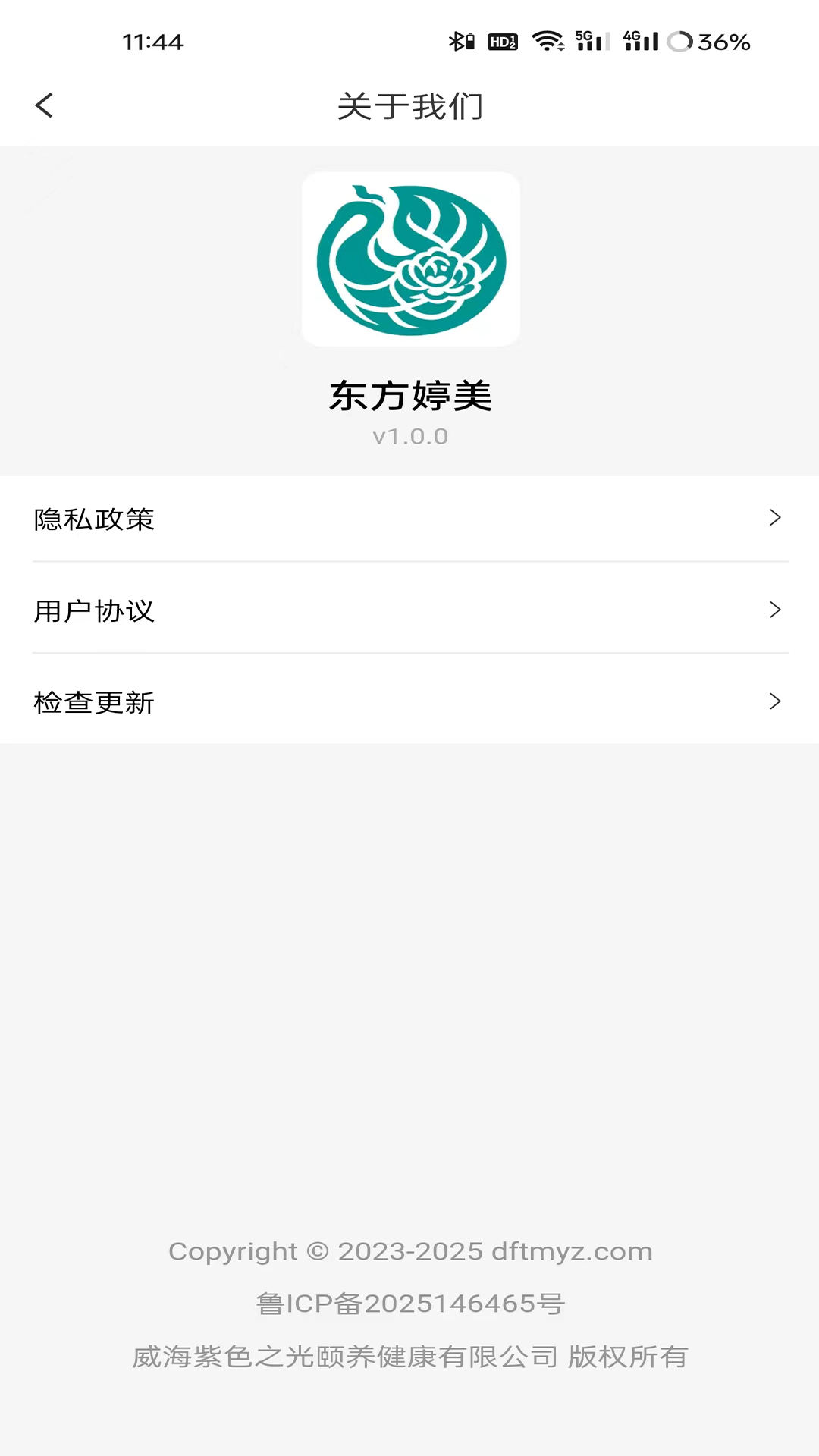
Task: Tap the 鲁ICP备 registration number link
Action: [x=409, y=1304]
